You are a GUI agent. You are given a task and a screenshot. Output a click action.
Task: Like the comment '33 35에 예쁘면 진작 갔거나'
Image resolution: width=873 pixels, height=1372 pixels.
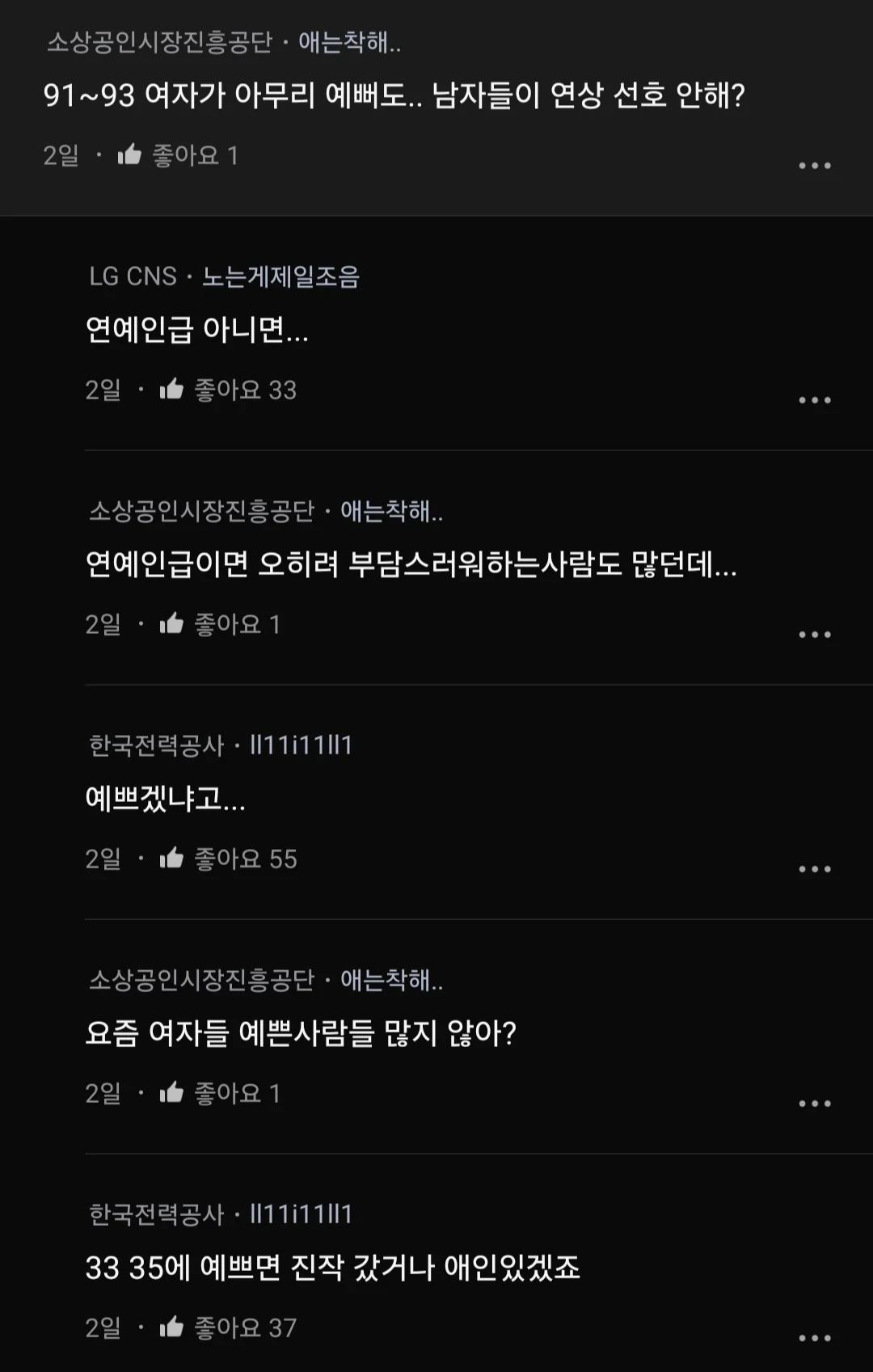click(171, 1328)
